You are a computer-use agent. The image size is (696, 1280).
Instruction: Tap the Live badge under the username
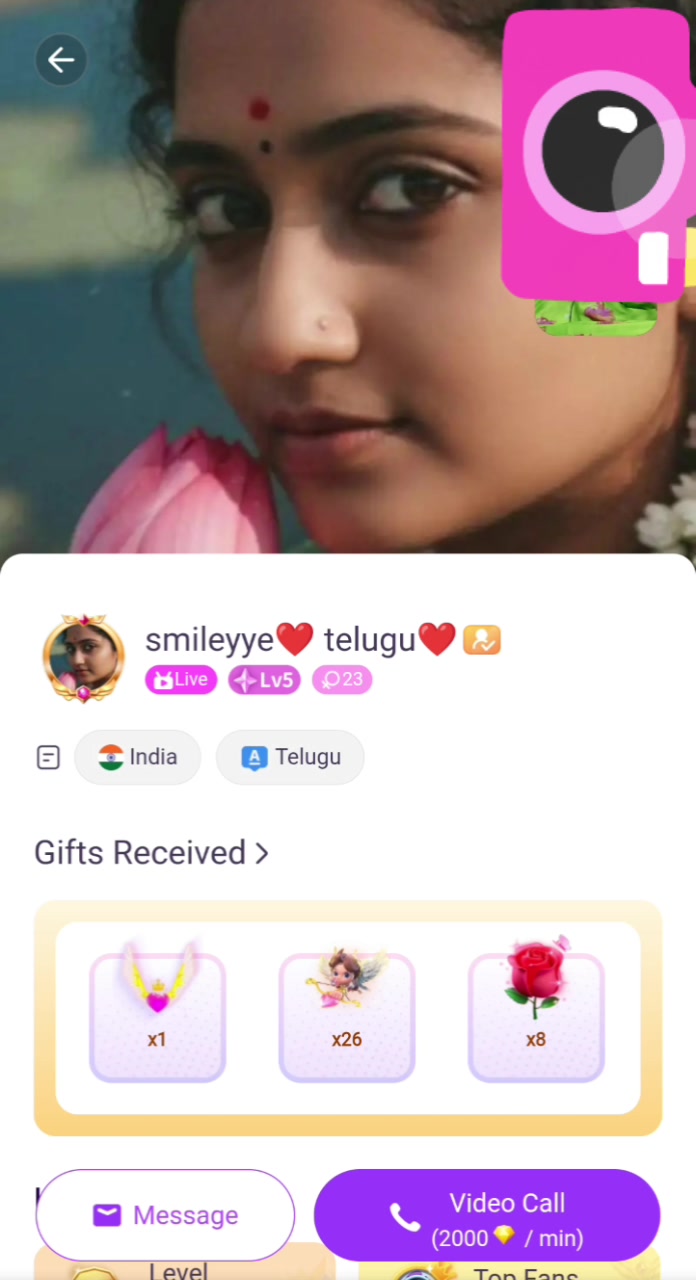181,680
